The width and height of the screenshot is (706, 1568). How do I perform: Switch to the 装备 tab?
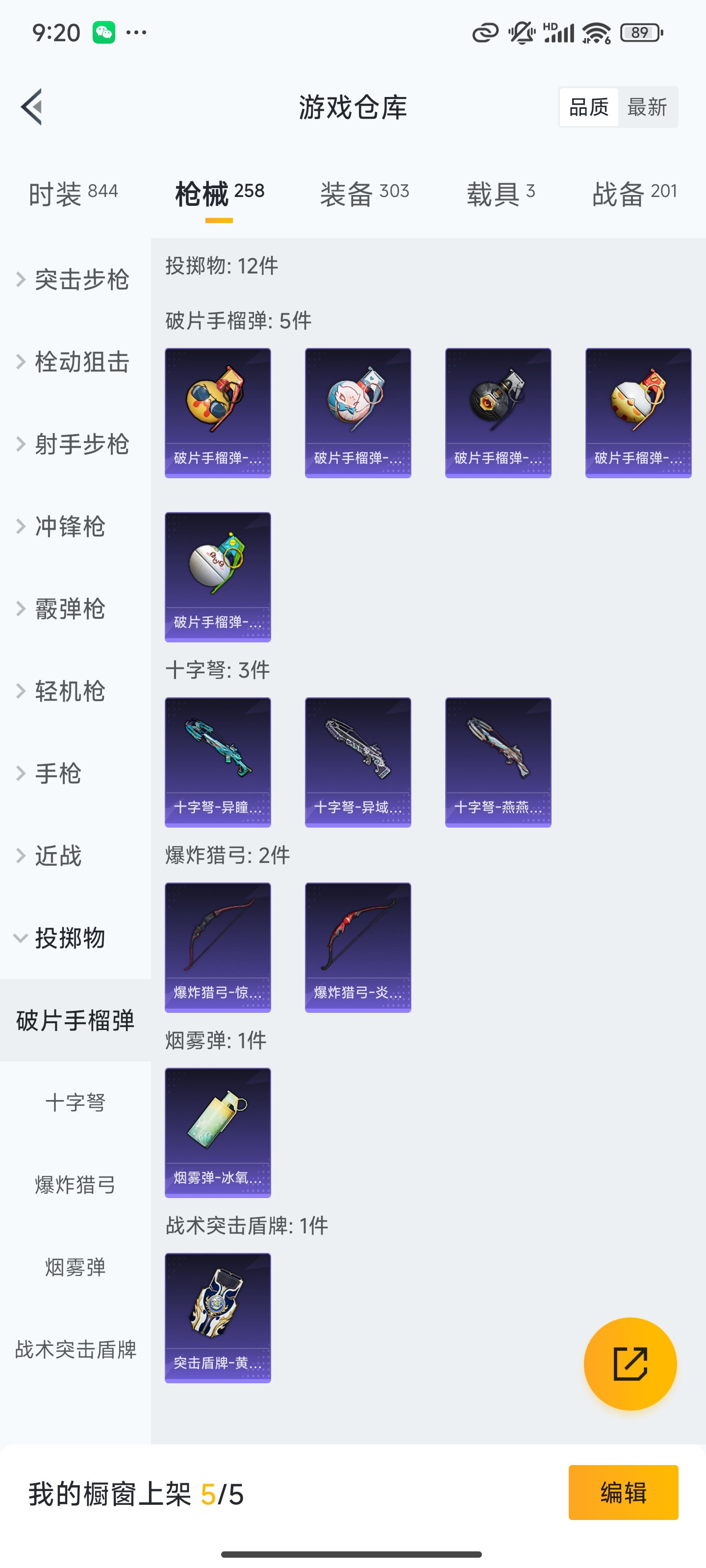363,191
